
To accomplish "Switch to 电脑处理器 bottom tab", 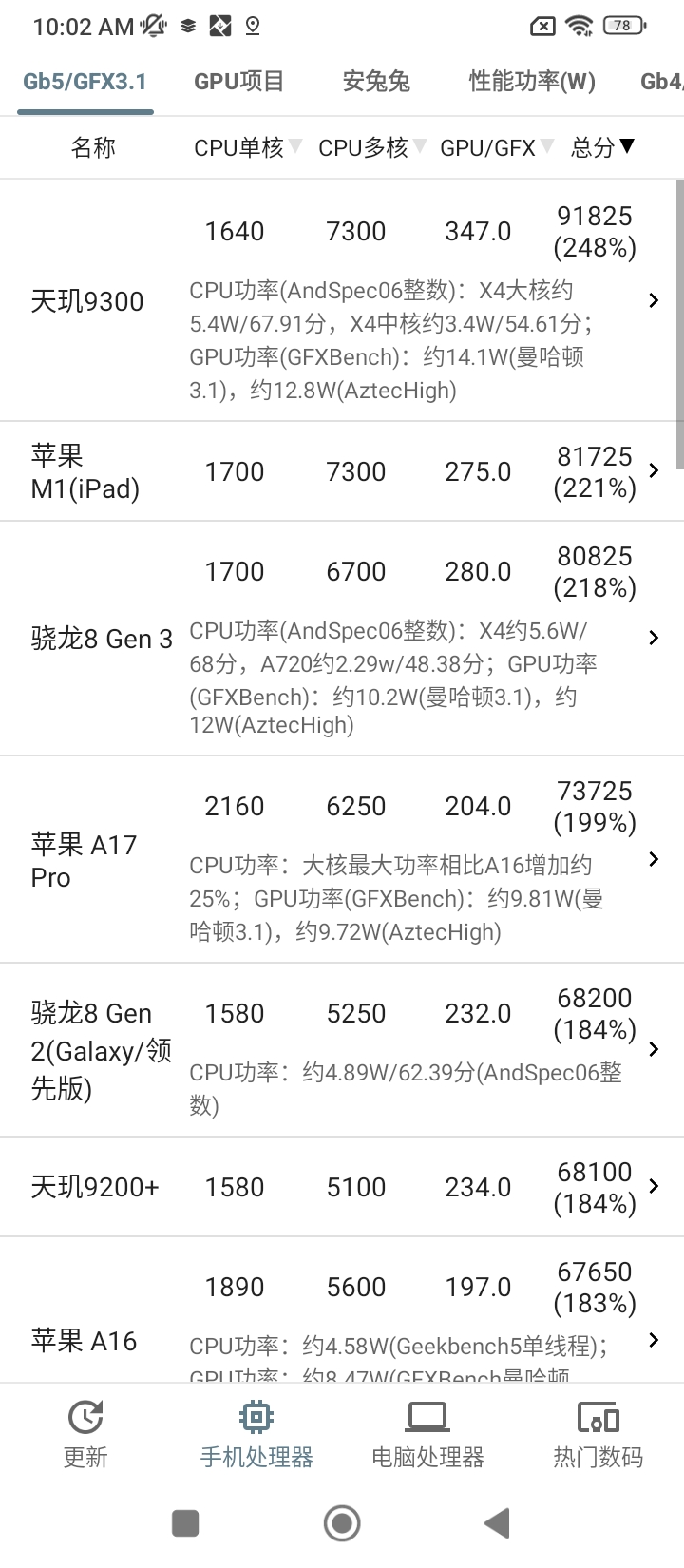I will pyautogui.click(x=427, y=1434).
